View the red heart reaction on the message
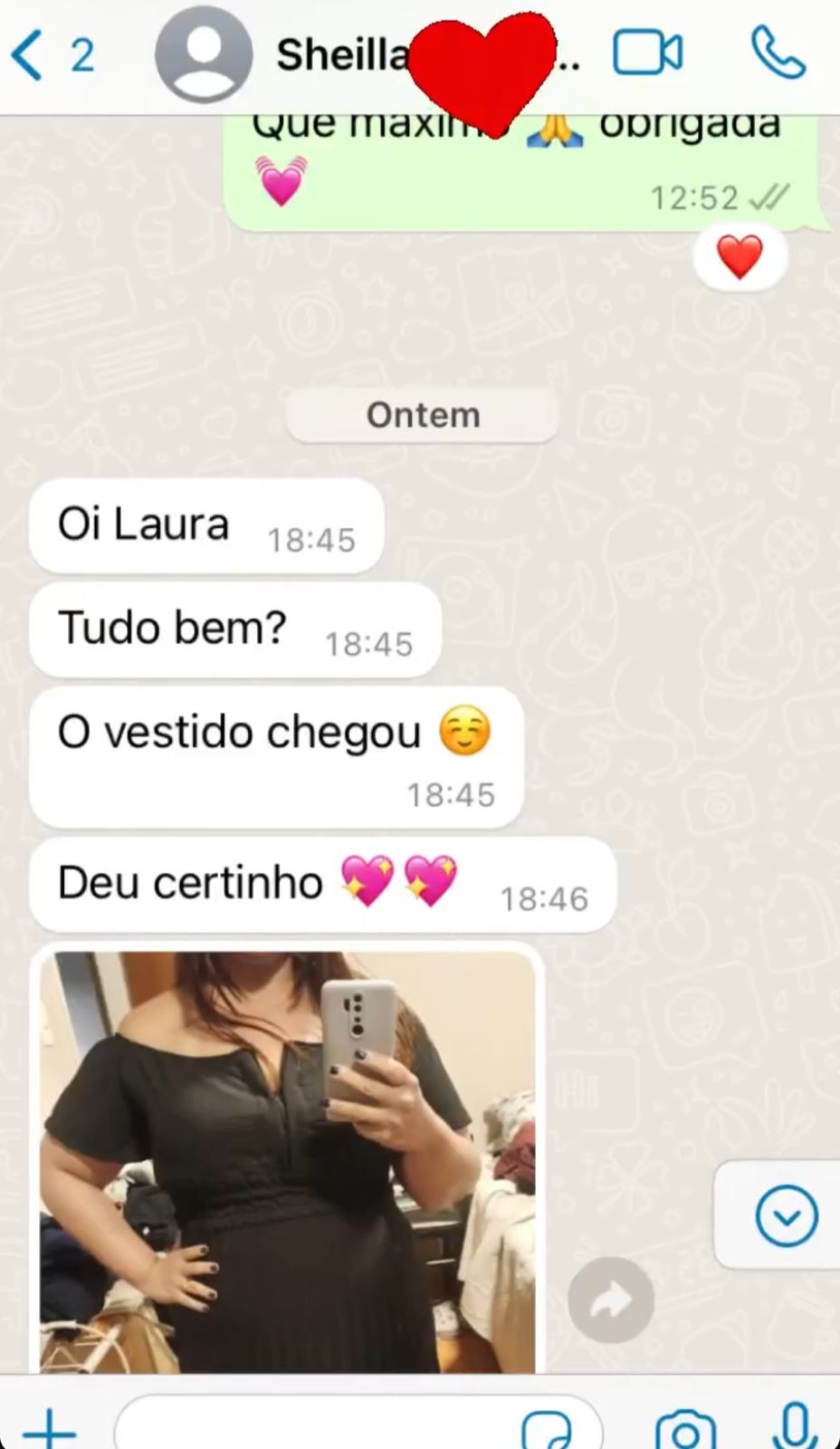The image size is (840, 1449). tap(740, 258)
